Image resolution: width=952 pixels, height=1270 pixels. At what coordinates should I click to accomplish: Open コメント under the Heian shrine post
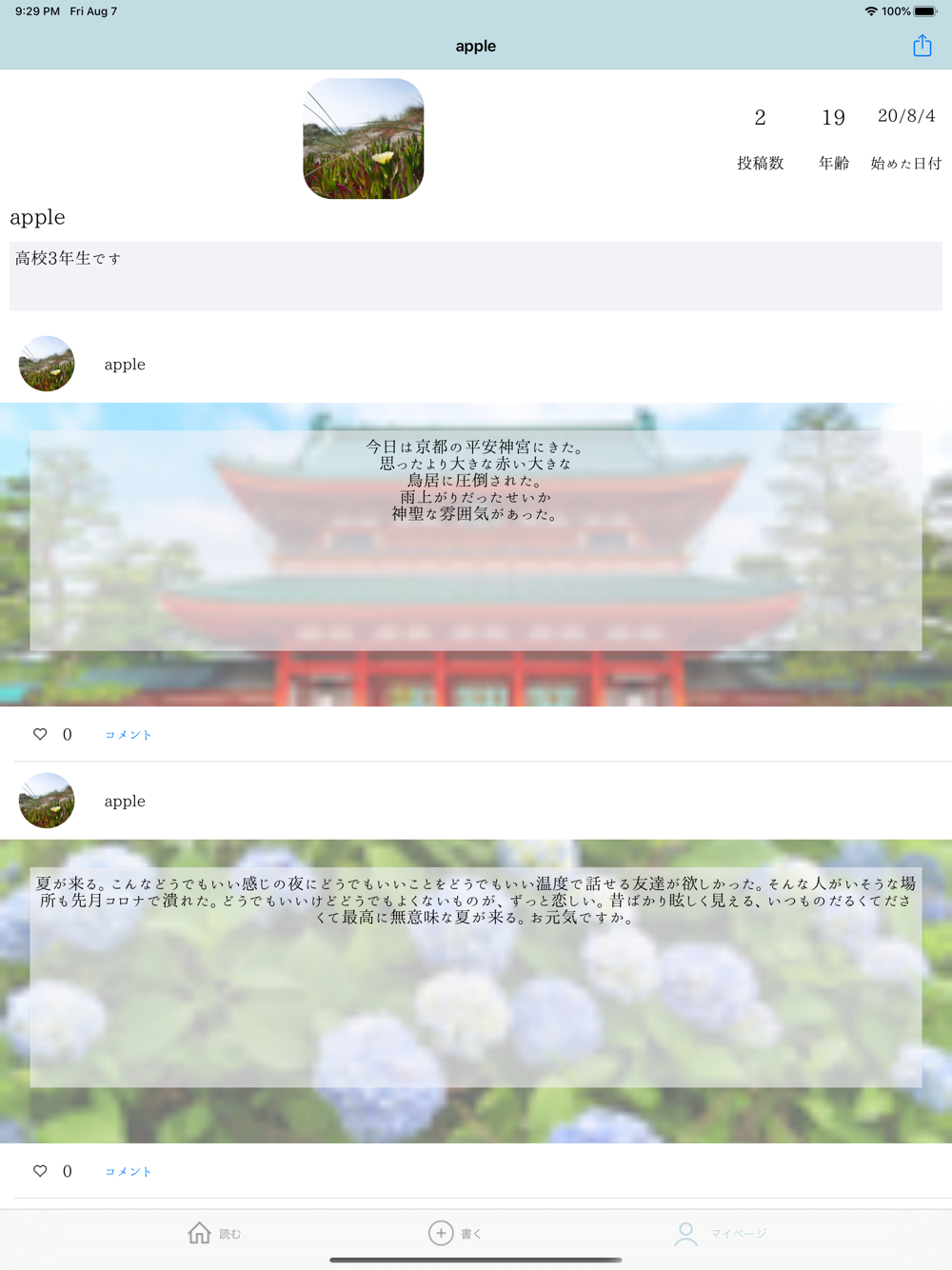coord(129,735)
